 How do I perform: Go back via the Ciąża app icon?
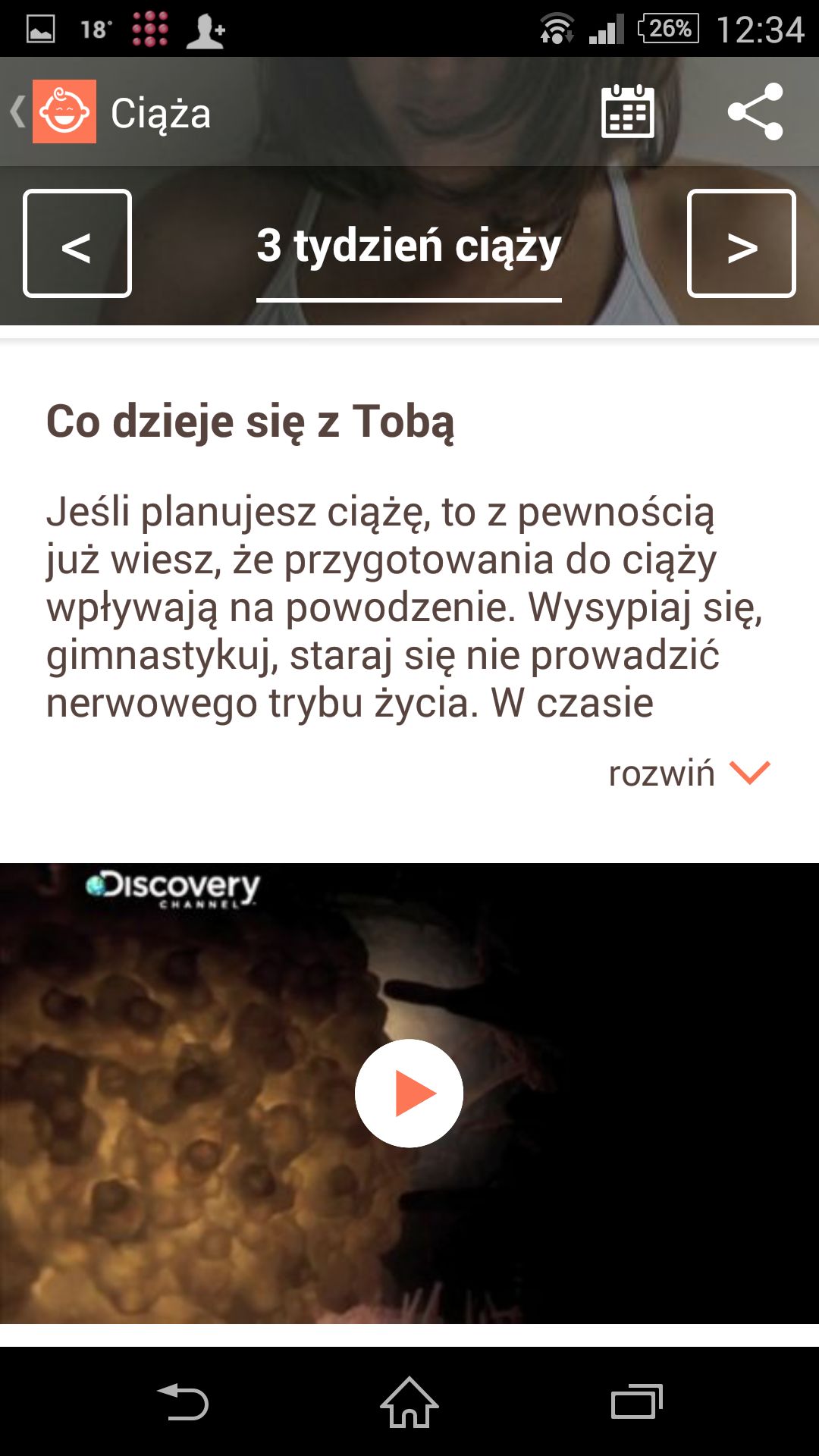64,111
